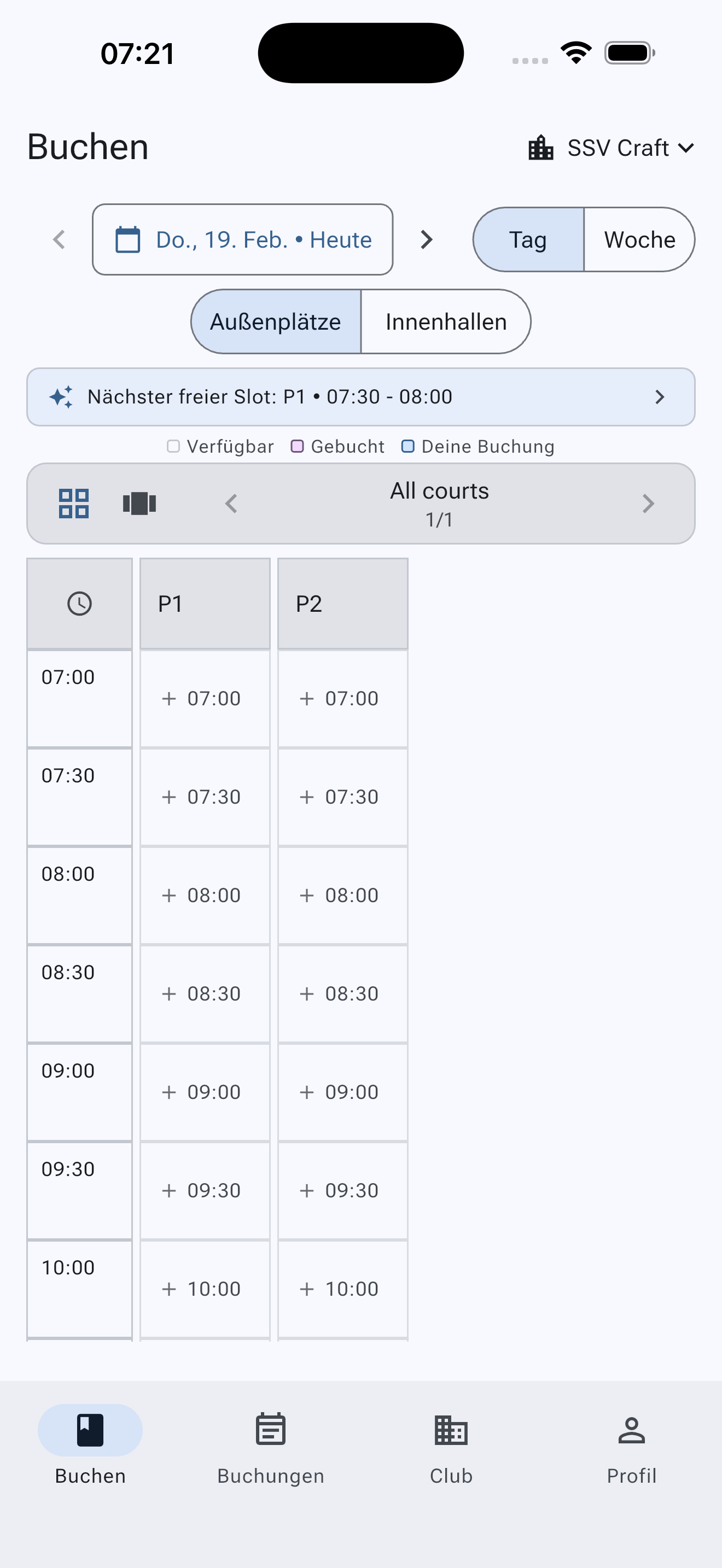Viewport: 722px width, 1568px height.
Task: Open the Nächster freier Slot banner
Action: point(361,397)
